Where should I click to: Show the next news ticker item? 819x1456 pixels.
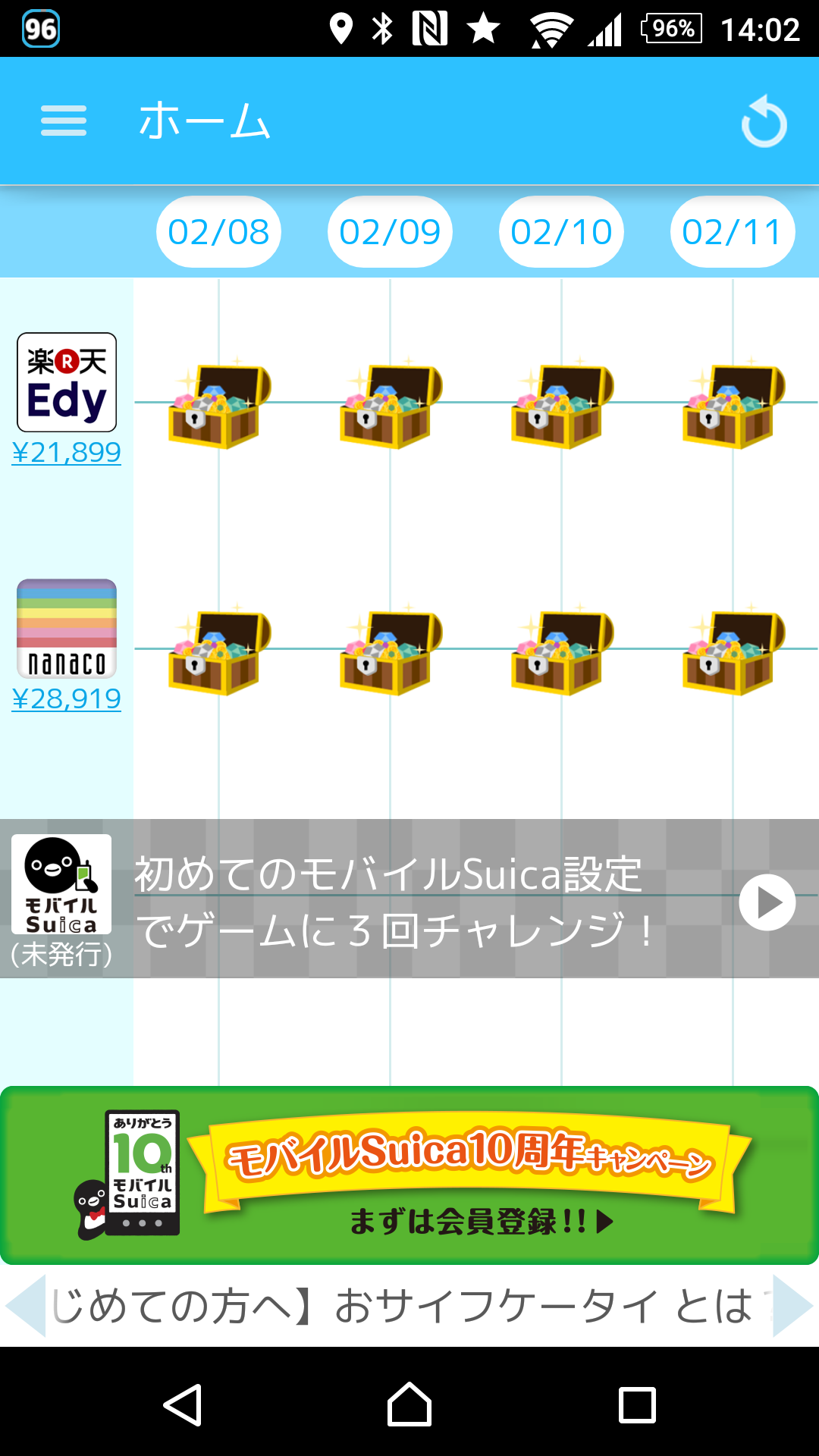[x=794, y=1306]
